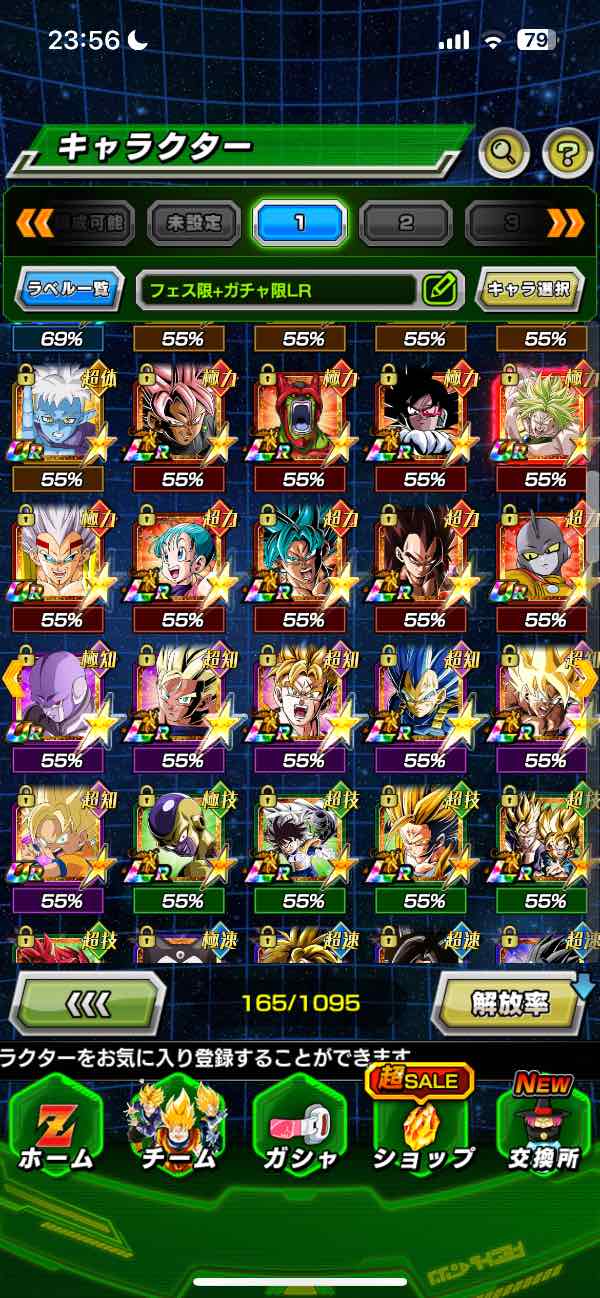Go to previous label tabs with left arrows
The height and width of the screenshot is (1298, 600).
(x=34, y=223)
